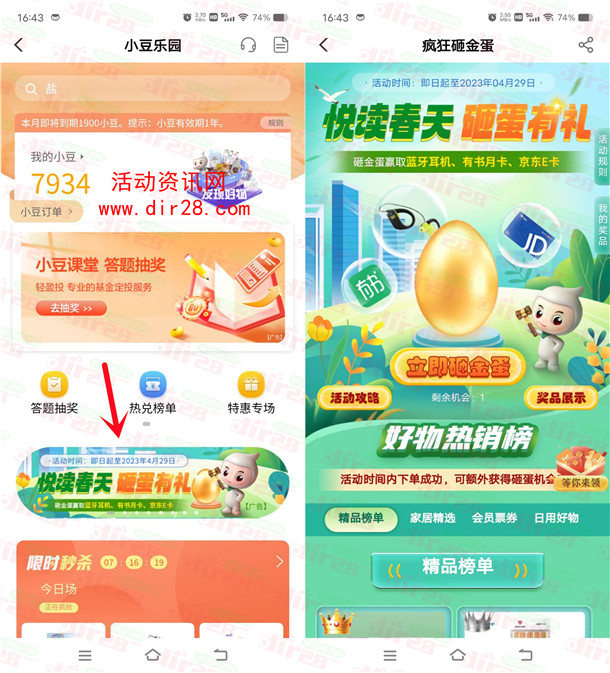Tap the 去抽奖 button

click(70, 309)
